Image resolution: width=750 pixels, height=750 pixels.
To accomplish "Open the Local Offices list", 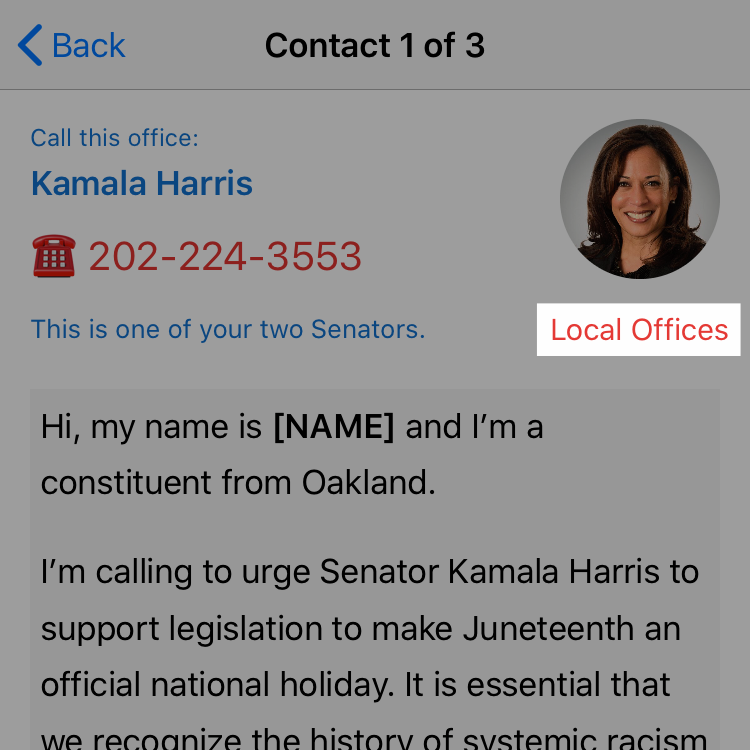I will pos(639,330).
